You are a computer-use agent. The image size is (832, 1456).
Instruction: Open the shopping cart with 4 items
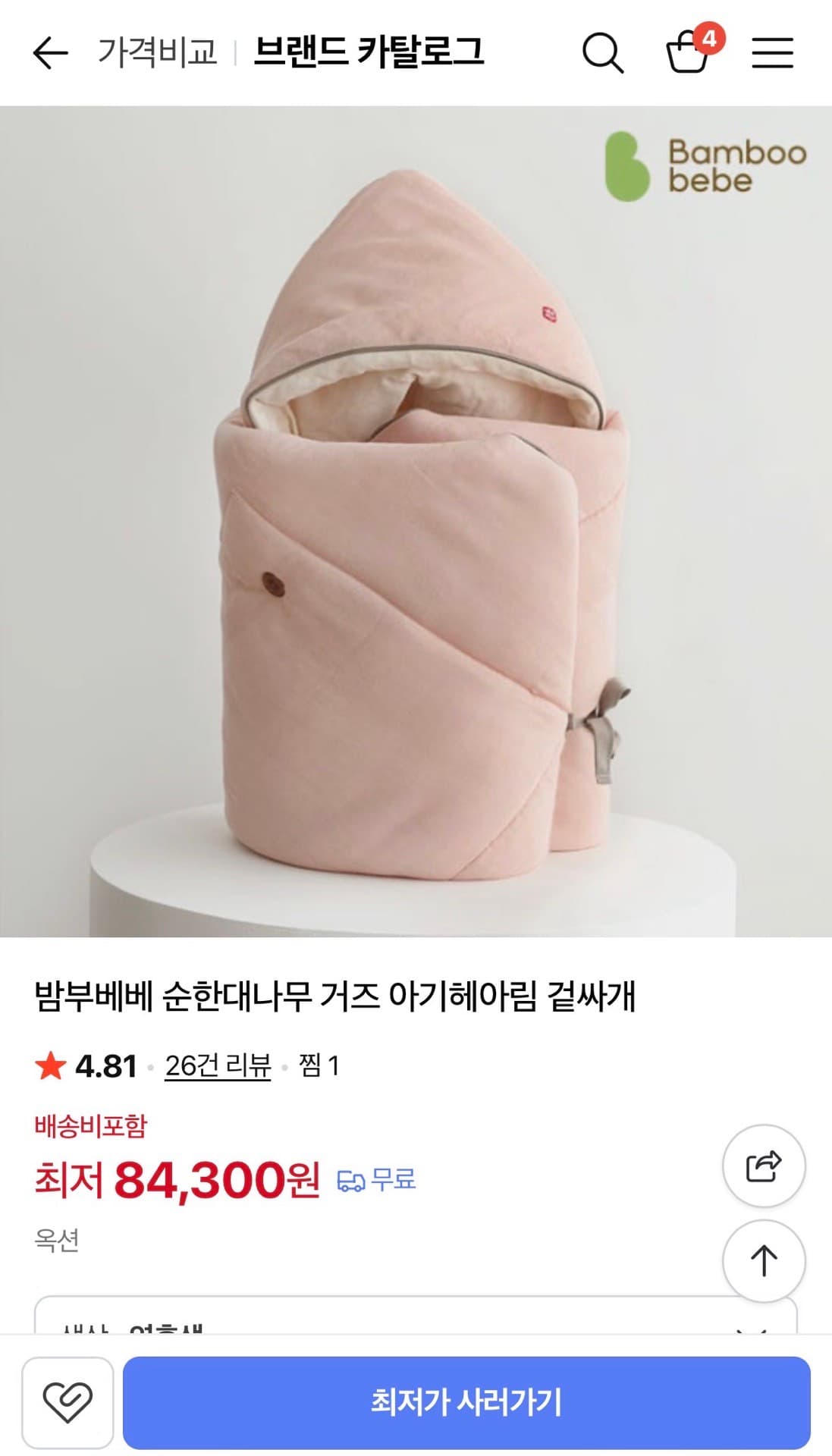(688, 52)
